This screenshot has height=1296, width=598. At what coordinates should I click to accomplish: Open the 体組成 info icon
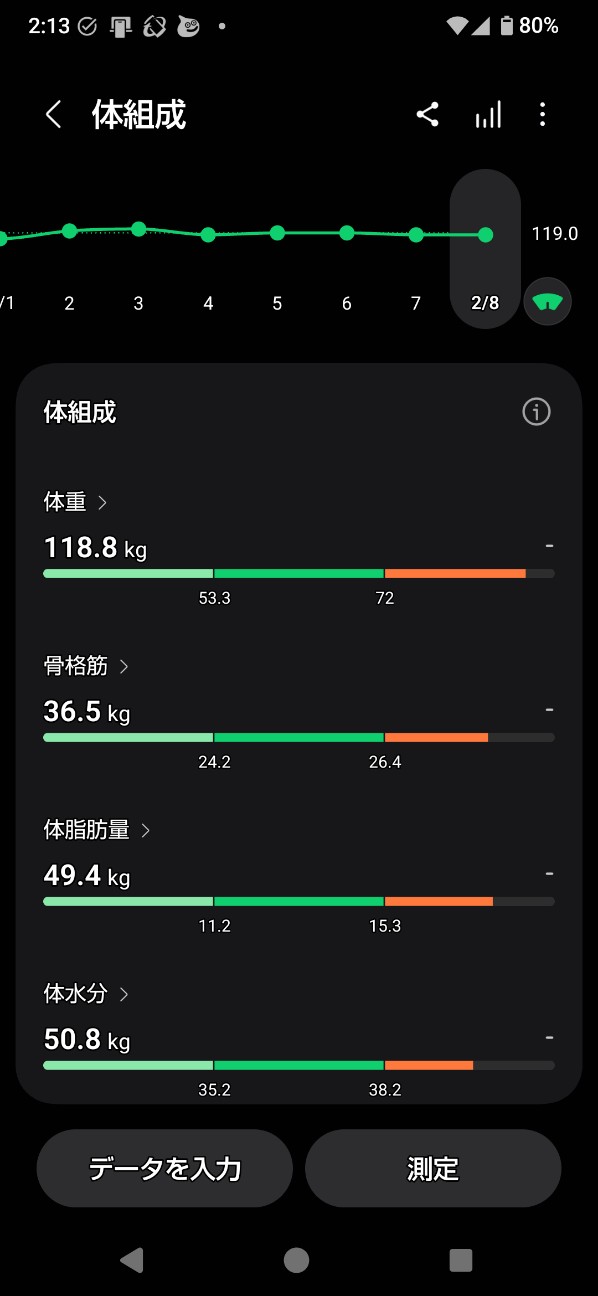coord(537,412)
